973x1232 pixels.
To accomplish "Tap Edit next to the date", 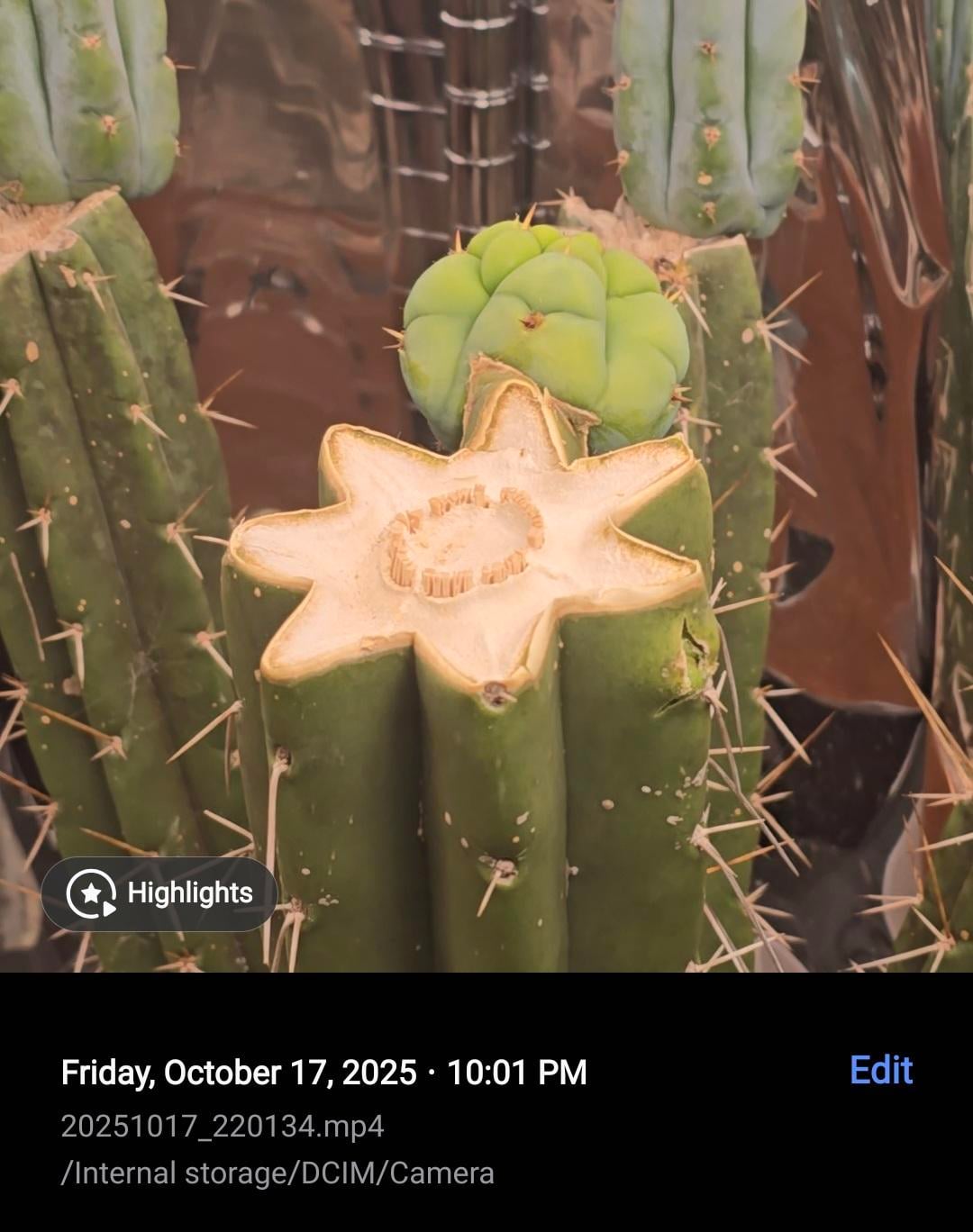I will point(880,1070).
